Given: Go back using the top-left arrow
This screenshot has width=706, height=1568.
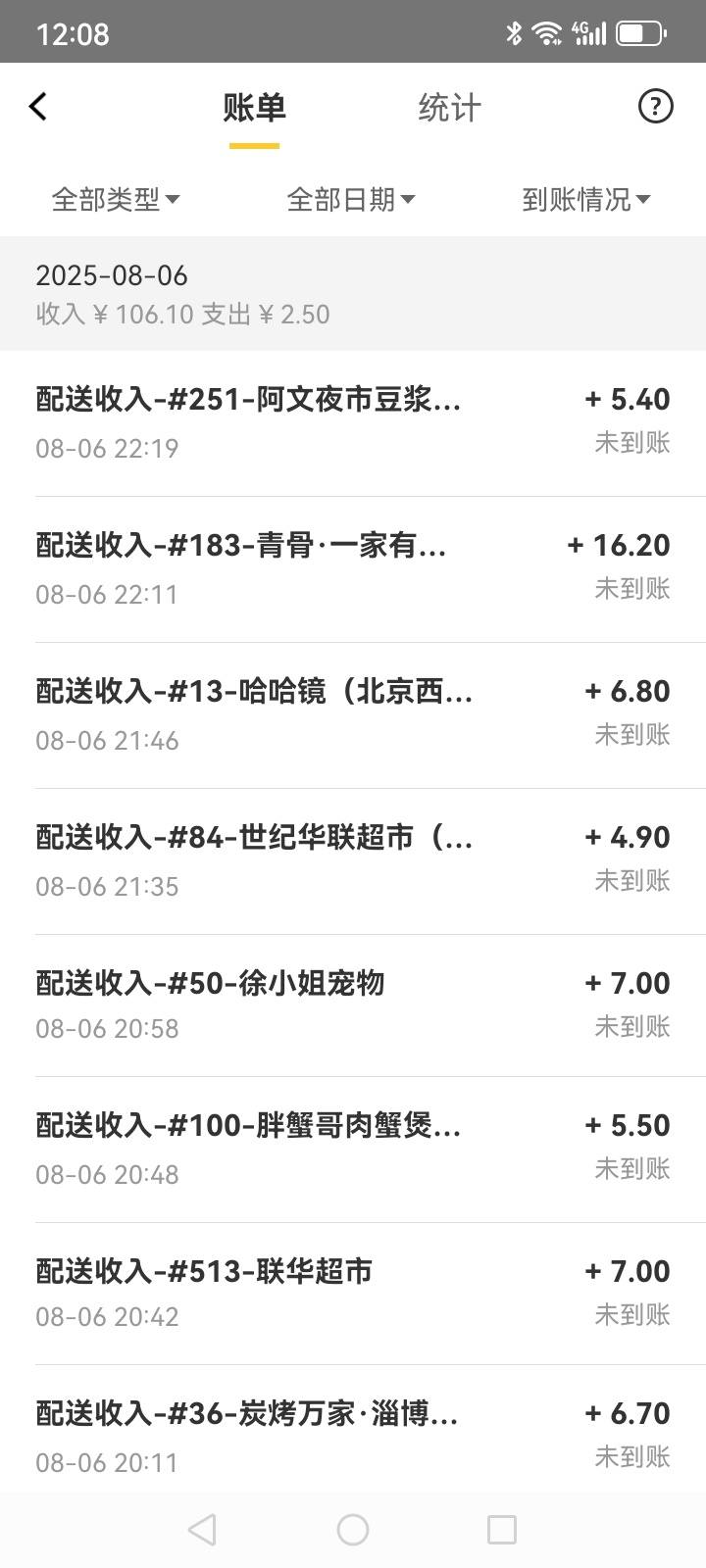Looking at the screenshot, I should coord(38,106).
